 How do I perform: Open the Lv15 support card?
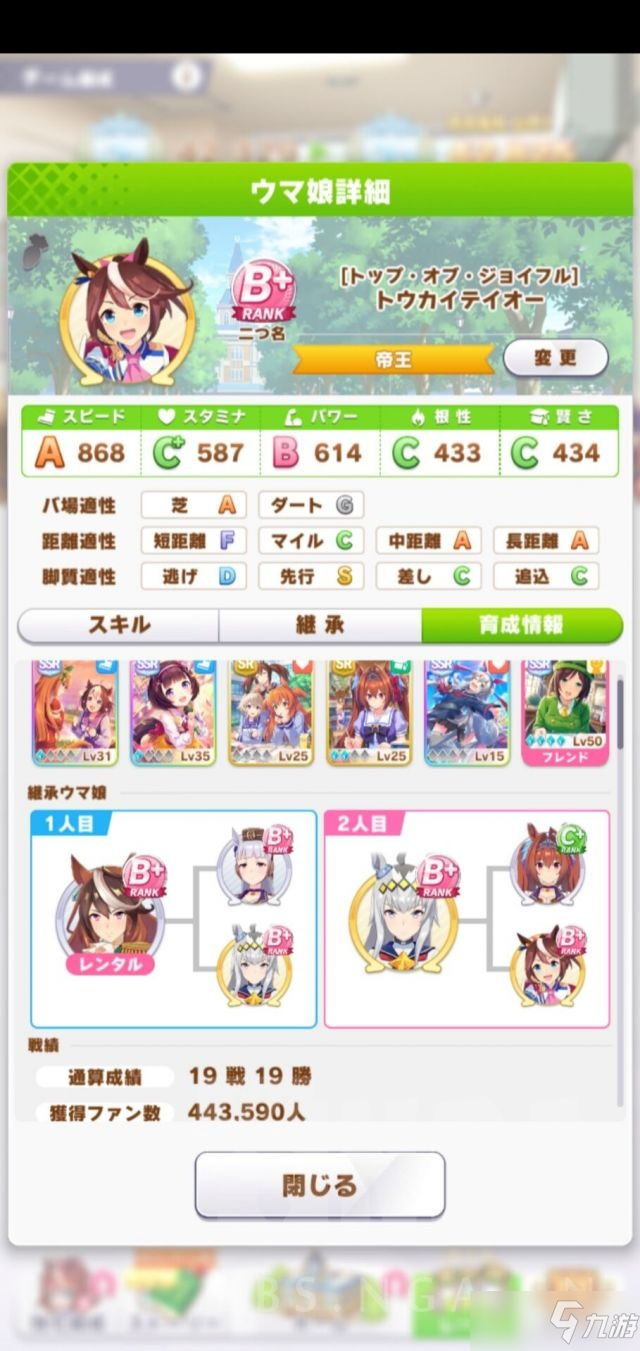click(467, 712)
